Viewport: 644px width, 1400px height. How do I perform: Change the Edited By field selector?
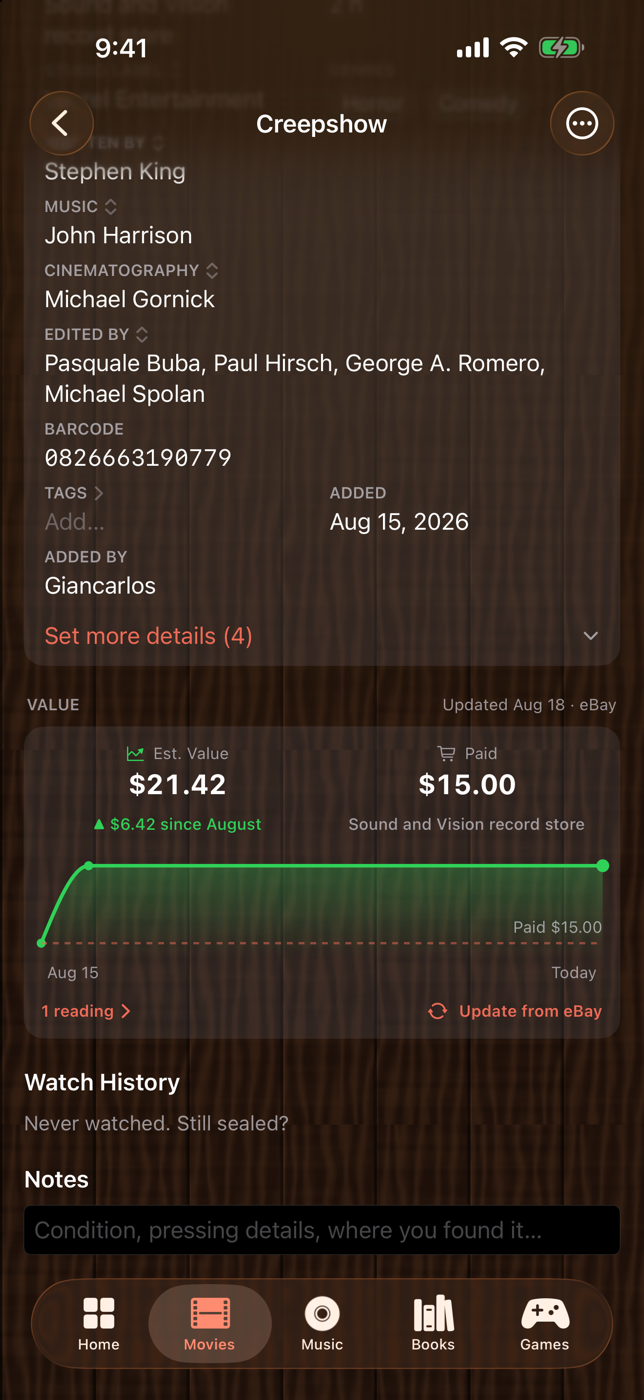97,335
